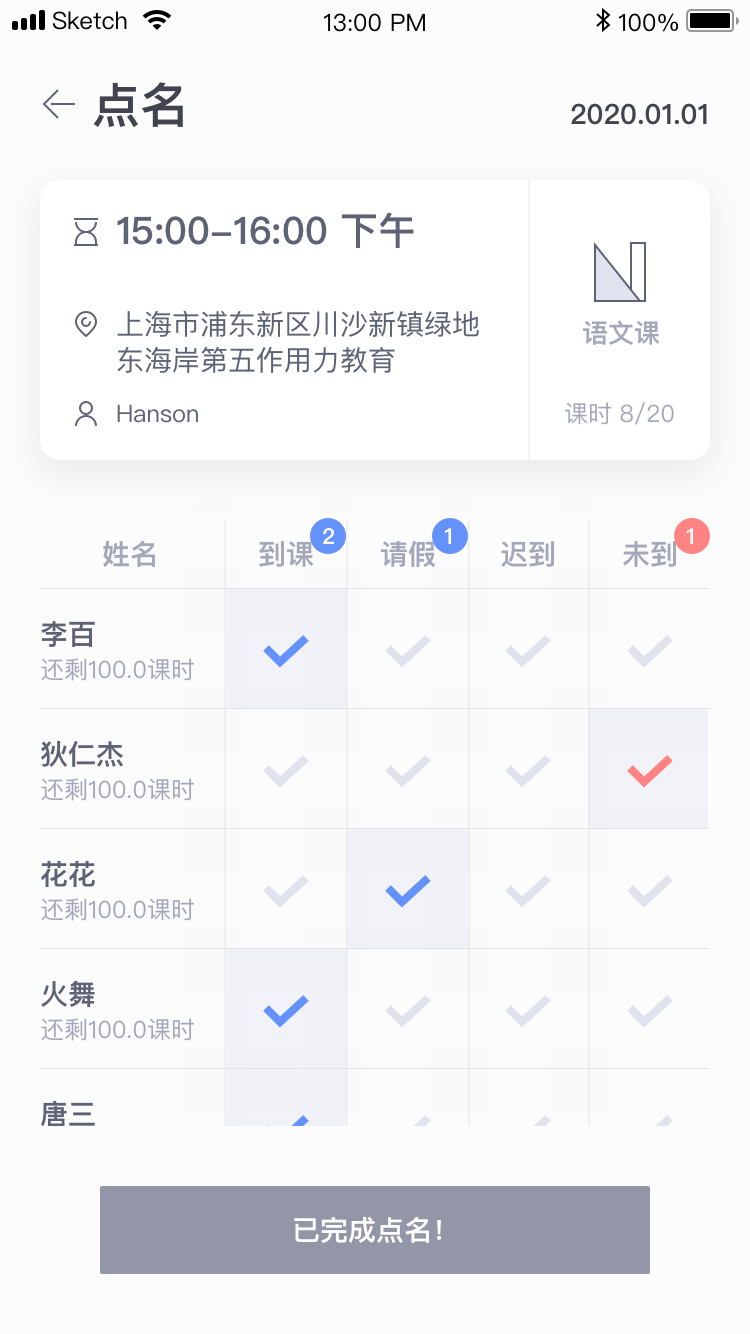Mark 狄仁杰 as 到课
The height and width of the screenshot is (1334, 750).
coord(286,771)
